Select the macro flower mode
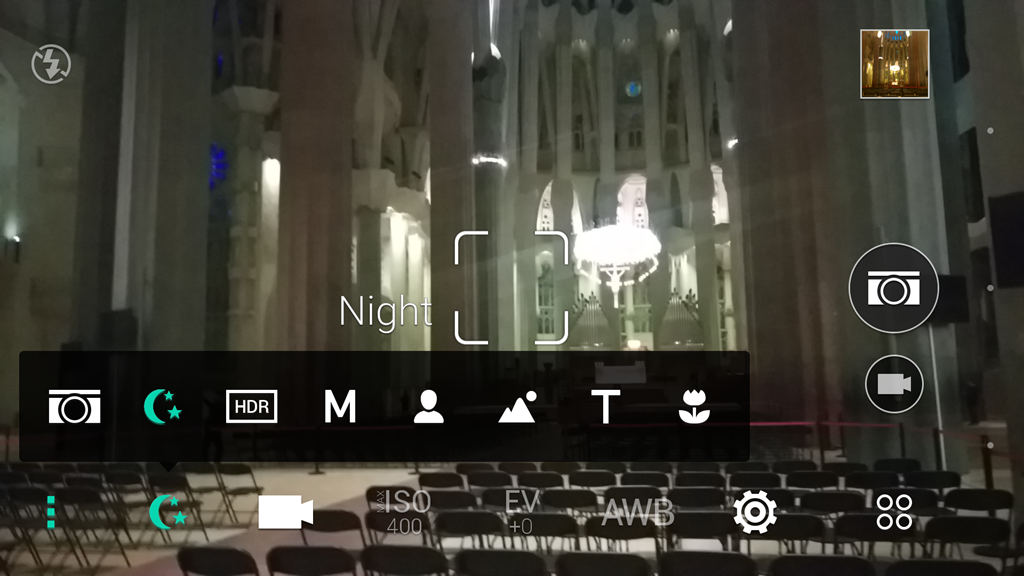The height and width of the screenshot is (576, 1024). (x=694, y=406)
